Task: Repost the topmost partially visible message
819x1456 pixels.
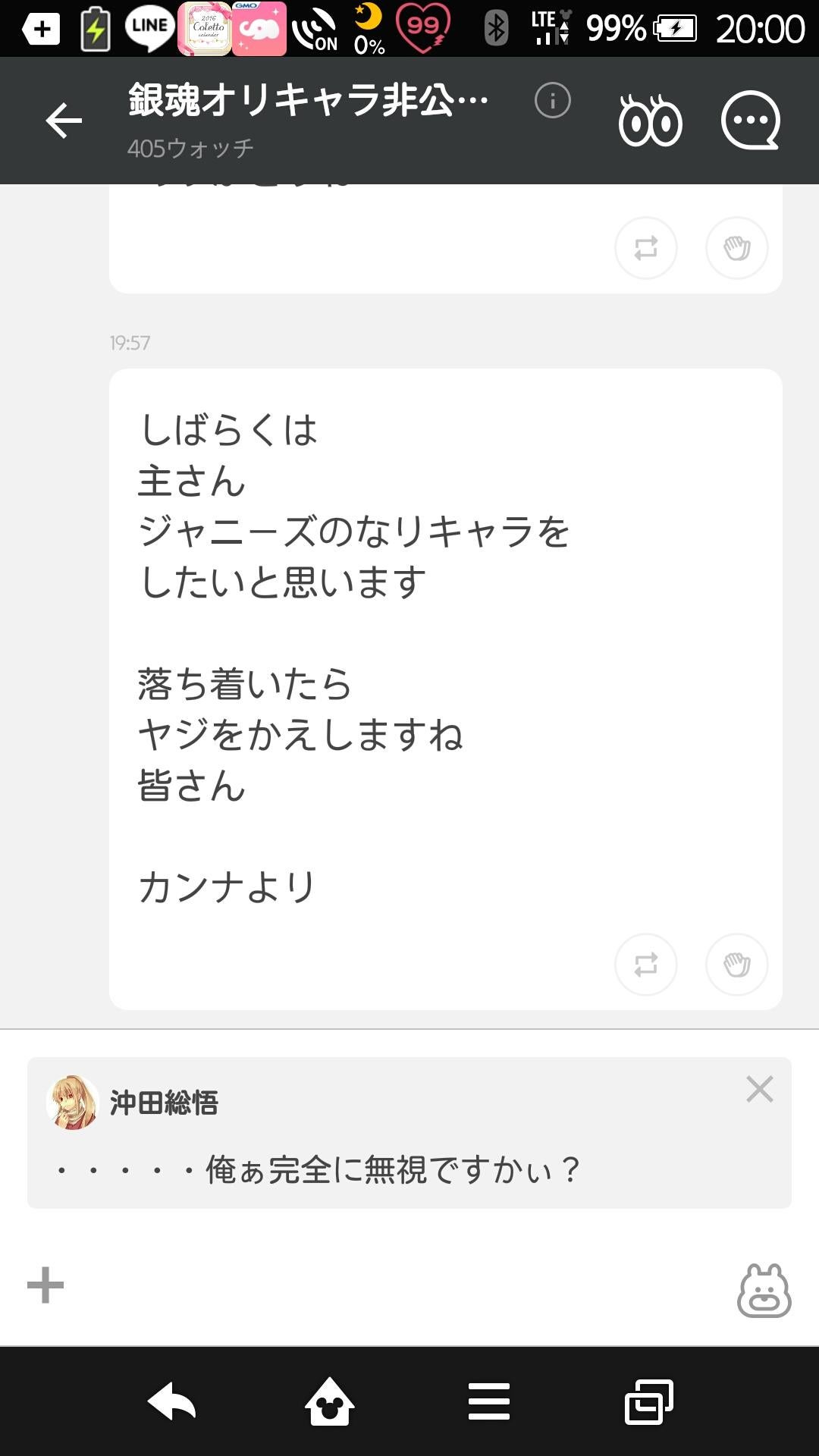Action: click(x=645, y=248)
